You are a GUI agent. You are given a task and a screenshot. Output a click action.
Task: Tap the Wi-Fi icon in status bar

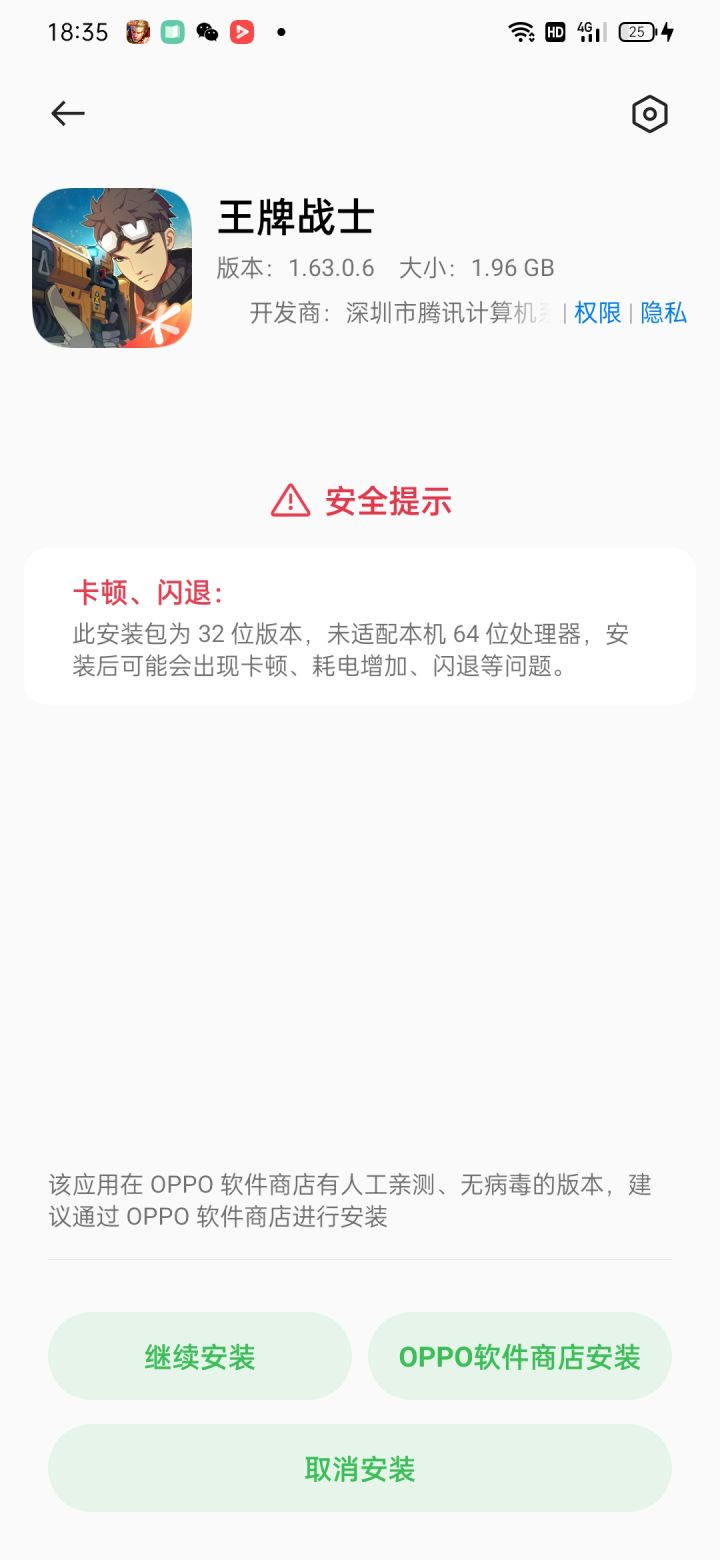[x=520, y=31]
